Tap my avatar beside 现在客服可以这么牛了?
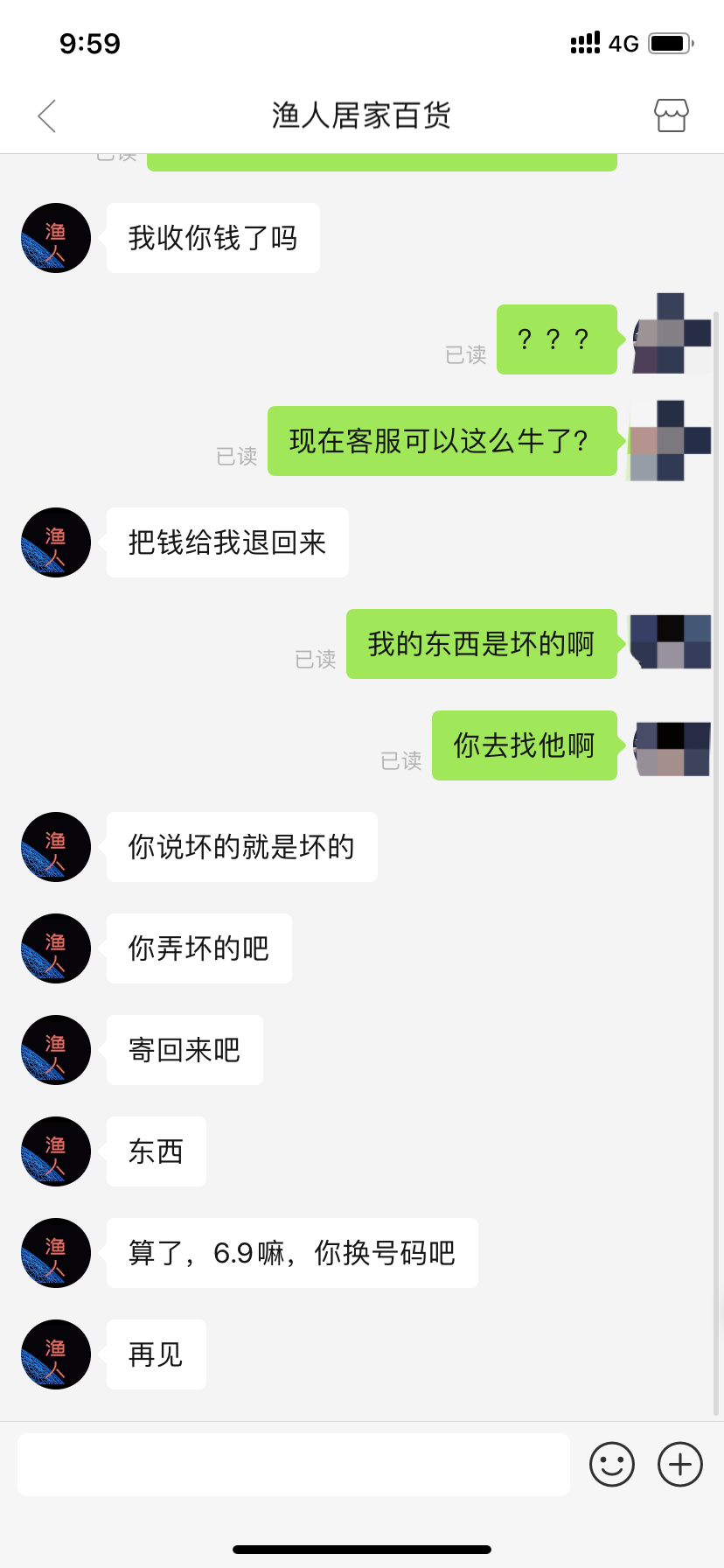Viewport: 724px width, 1568px height. tap(670, 441)
